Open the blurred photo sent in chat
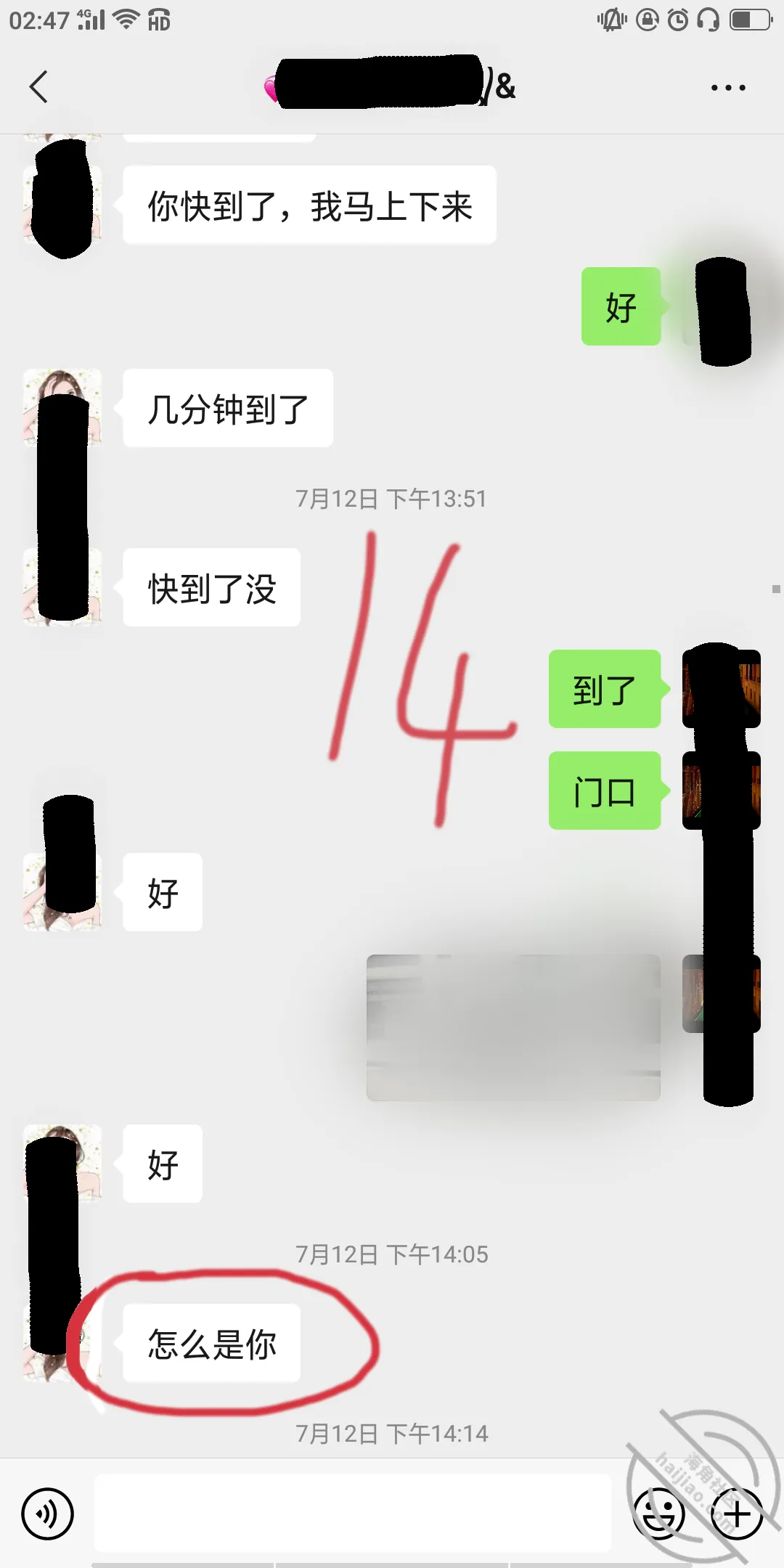This screenshot has width=784, height=1568. (513, 1027)
